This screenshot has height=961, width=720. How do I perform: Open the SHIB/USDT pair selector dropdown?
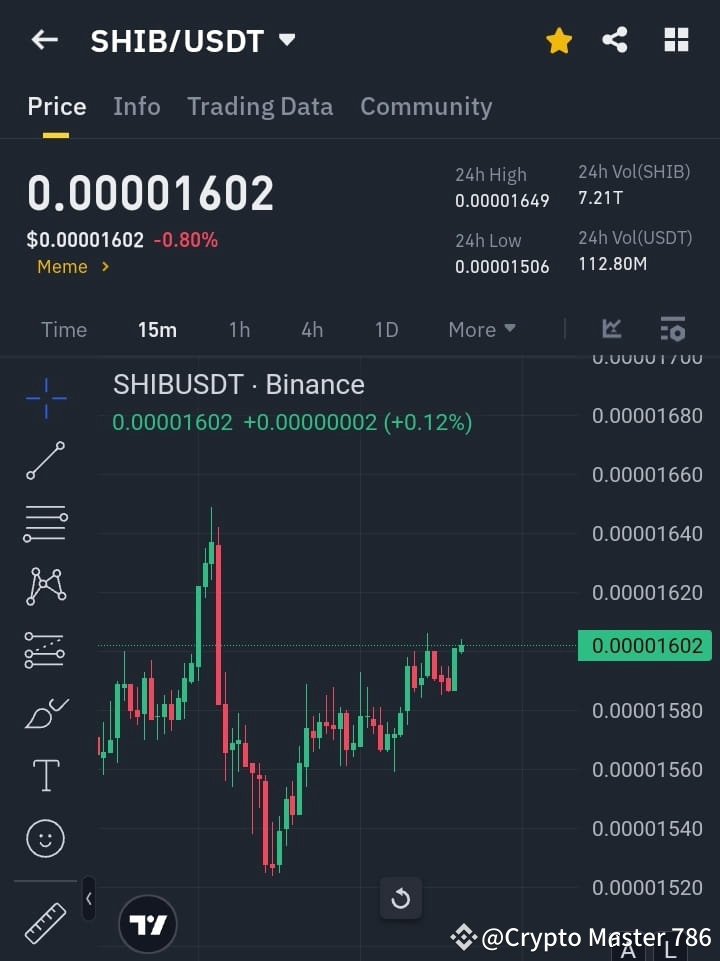pyautogui.click(x=286, y=41)
